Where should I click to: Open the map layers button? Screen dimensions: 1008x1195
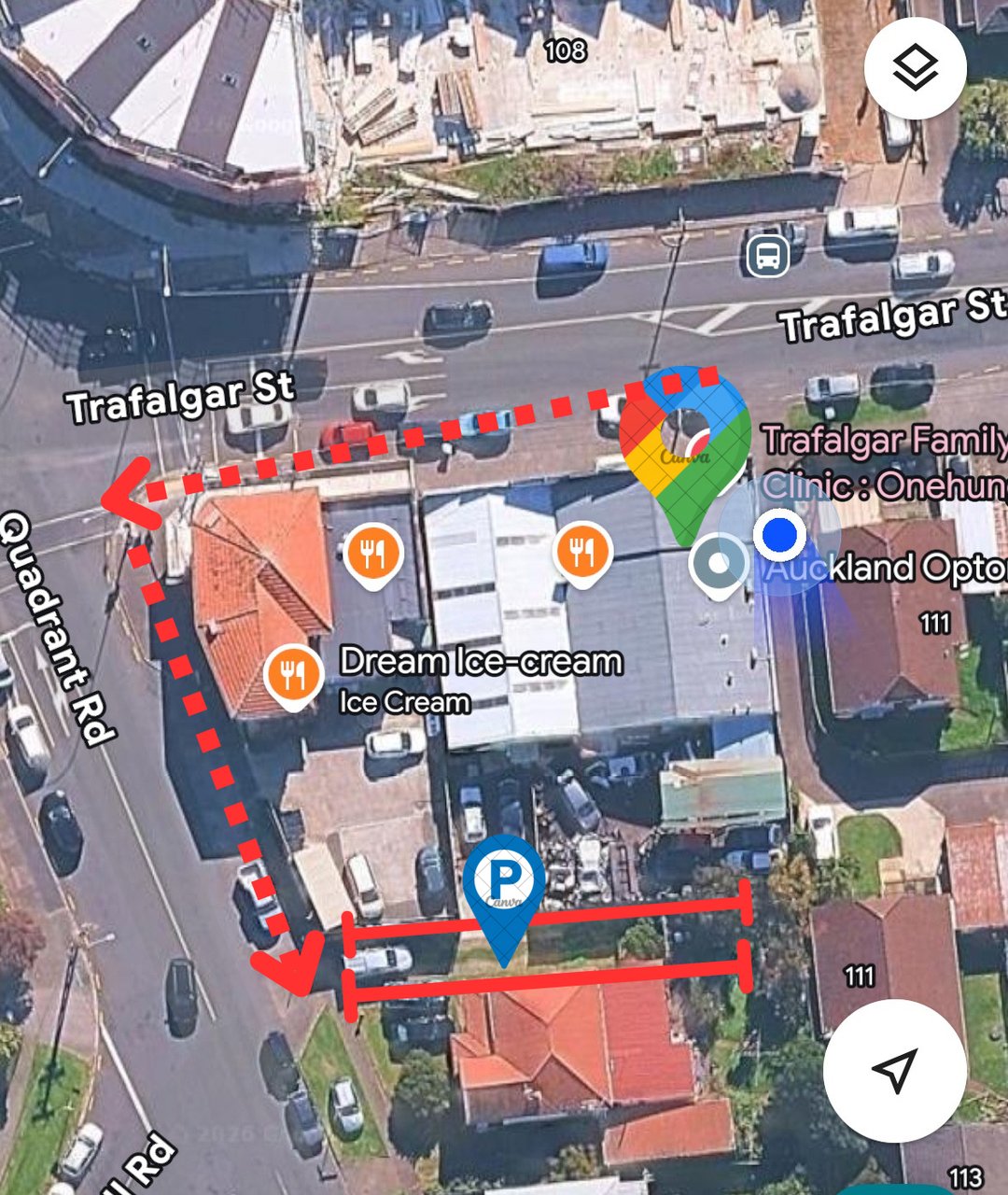coord(915,68)
